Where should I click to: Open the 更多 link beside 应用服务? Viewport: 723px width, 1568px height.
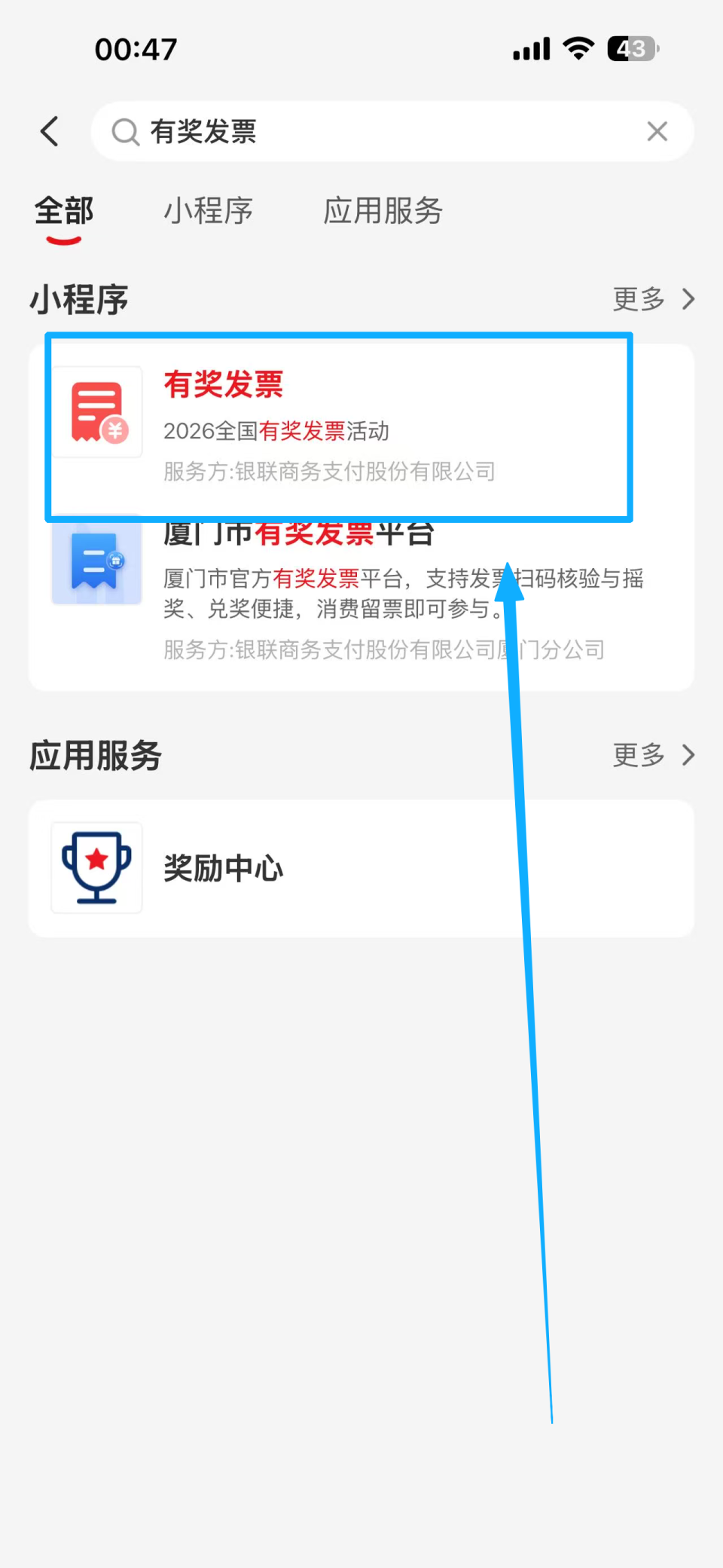click(638, 754)
